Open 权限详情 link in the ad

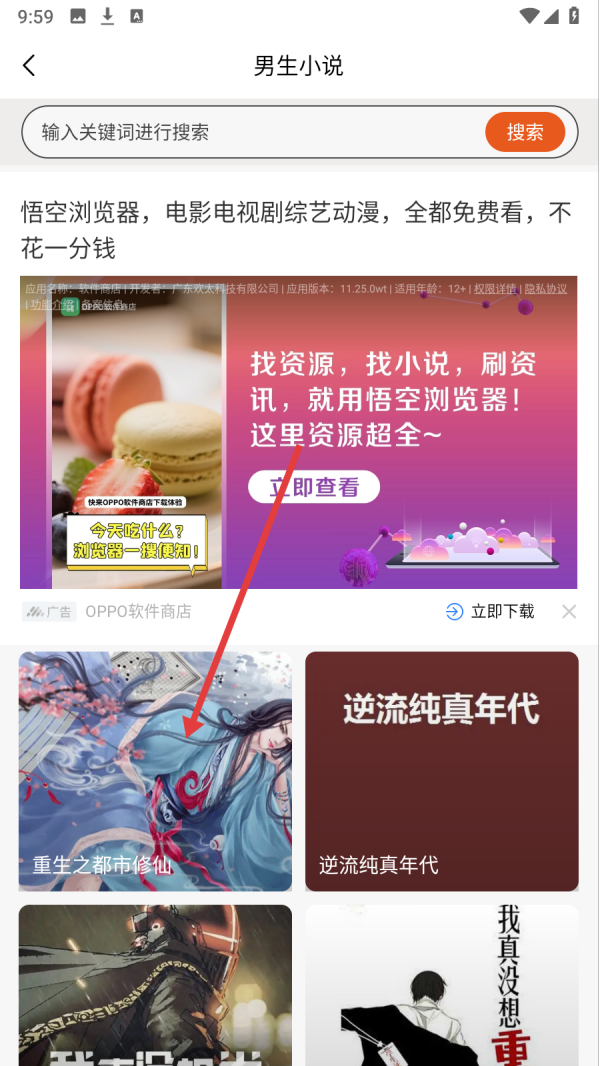(x=495, y=289)
